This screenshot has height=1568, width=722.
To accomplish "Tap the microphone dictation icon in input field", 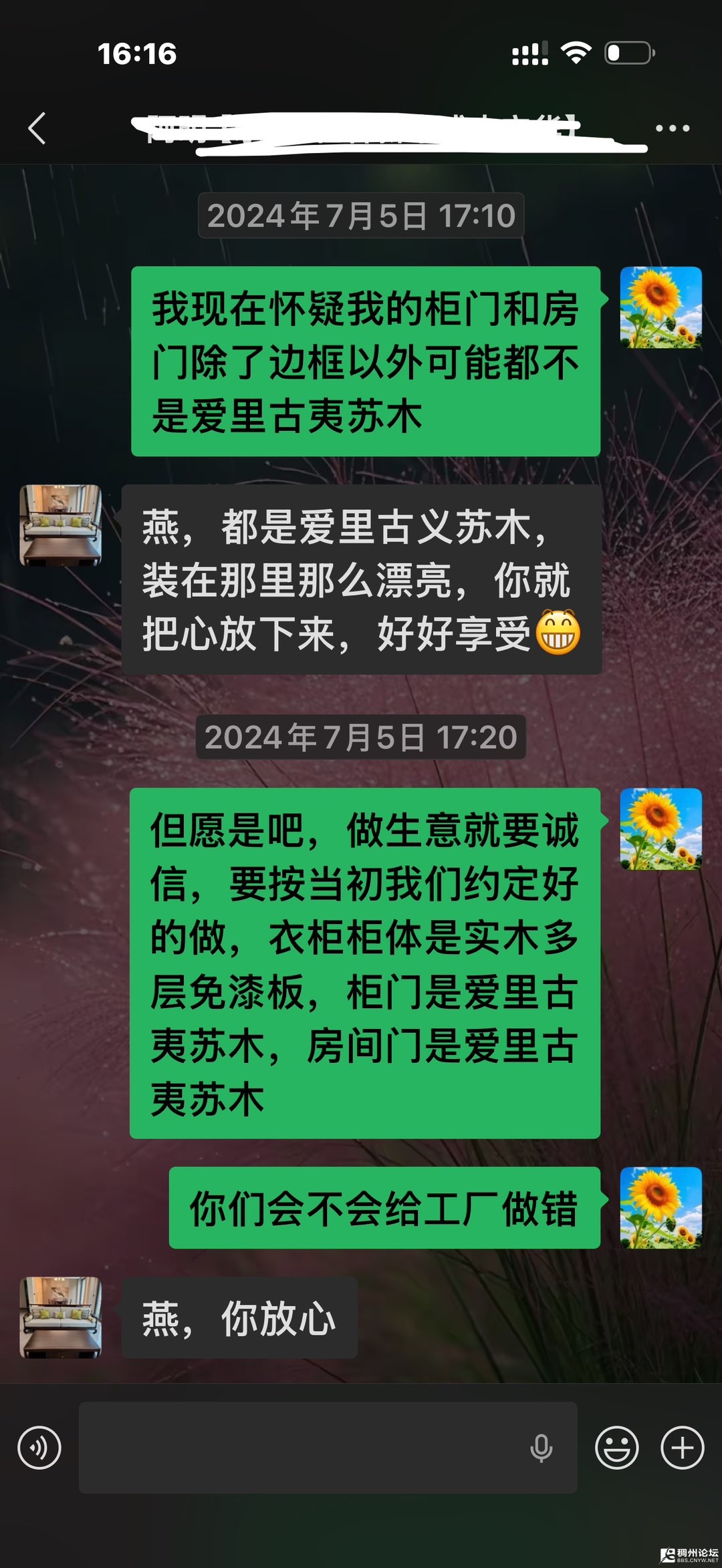I will point(541,1448).
